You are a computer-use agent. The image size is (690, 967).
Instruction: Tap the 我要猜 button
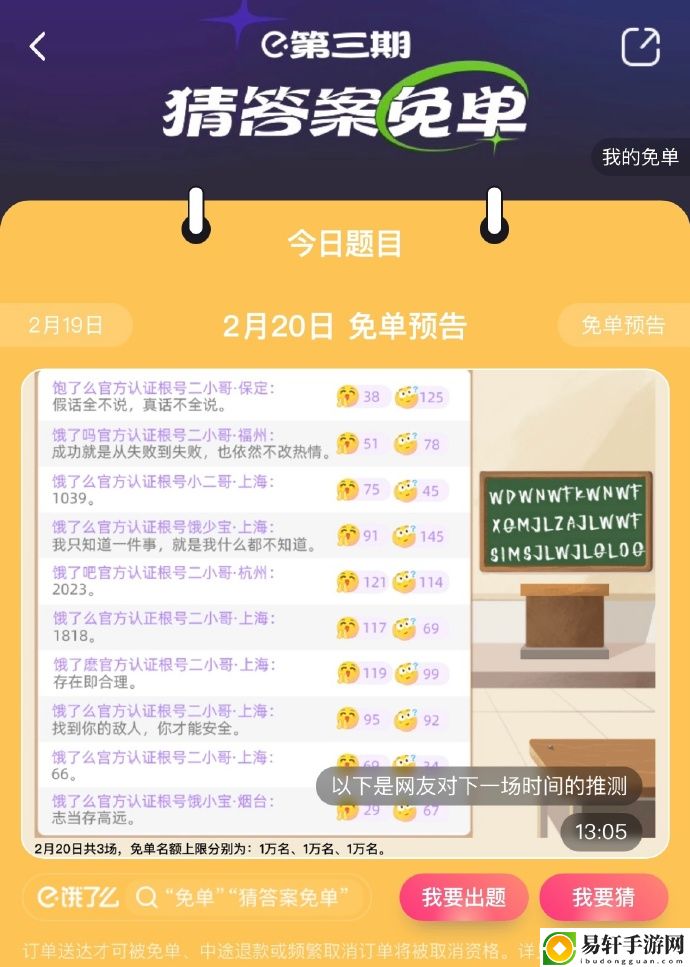603,897
